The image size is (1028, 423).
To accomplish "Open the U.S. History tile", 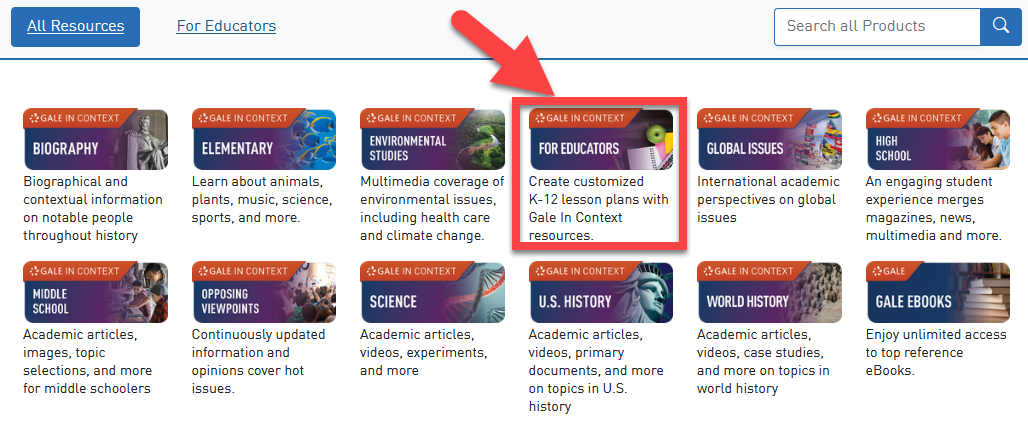I will [x=601, y=293].
